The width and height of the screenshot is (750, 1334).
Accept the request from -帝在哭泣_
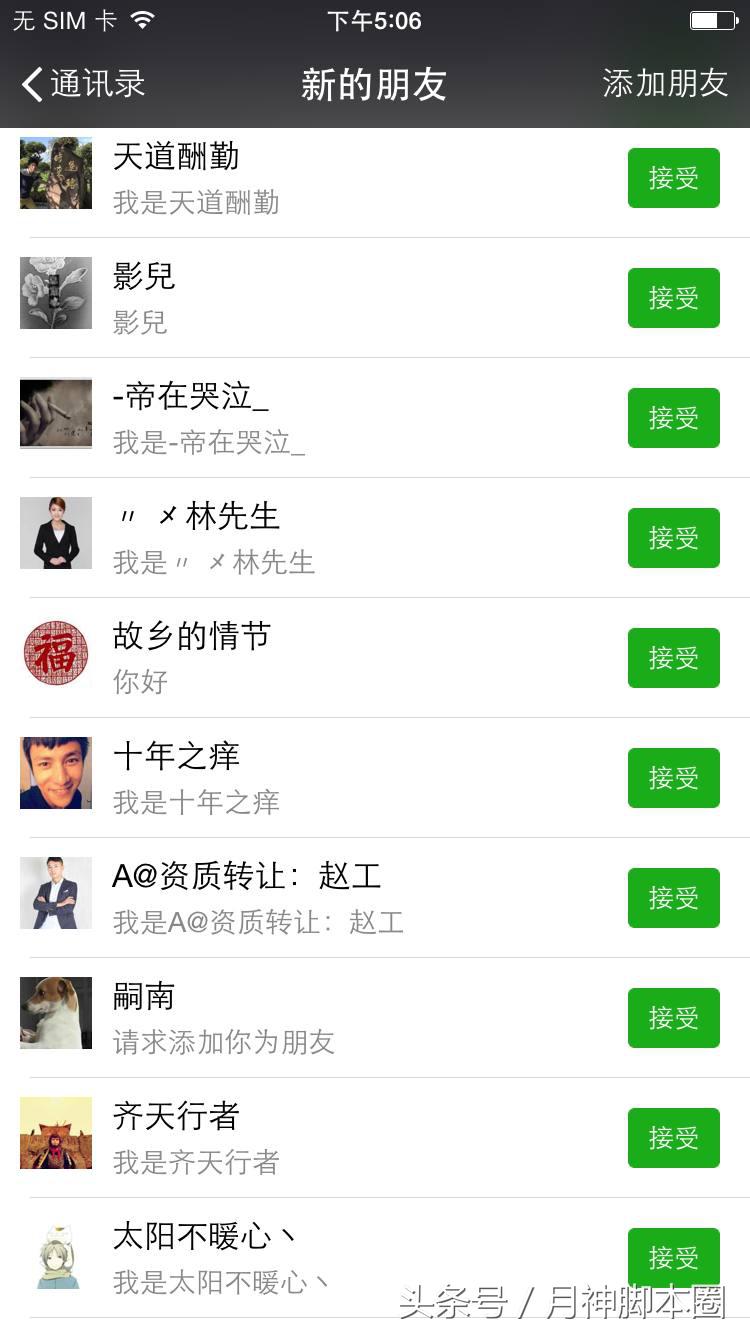click(673, 418)
